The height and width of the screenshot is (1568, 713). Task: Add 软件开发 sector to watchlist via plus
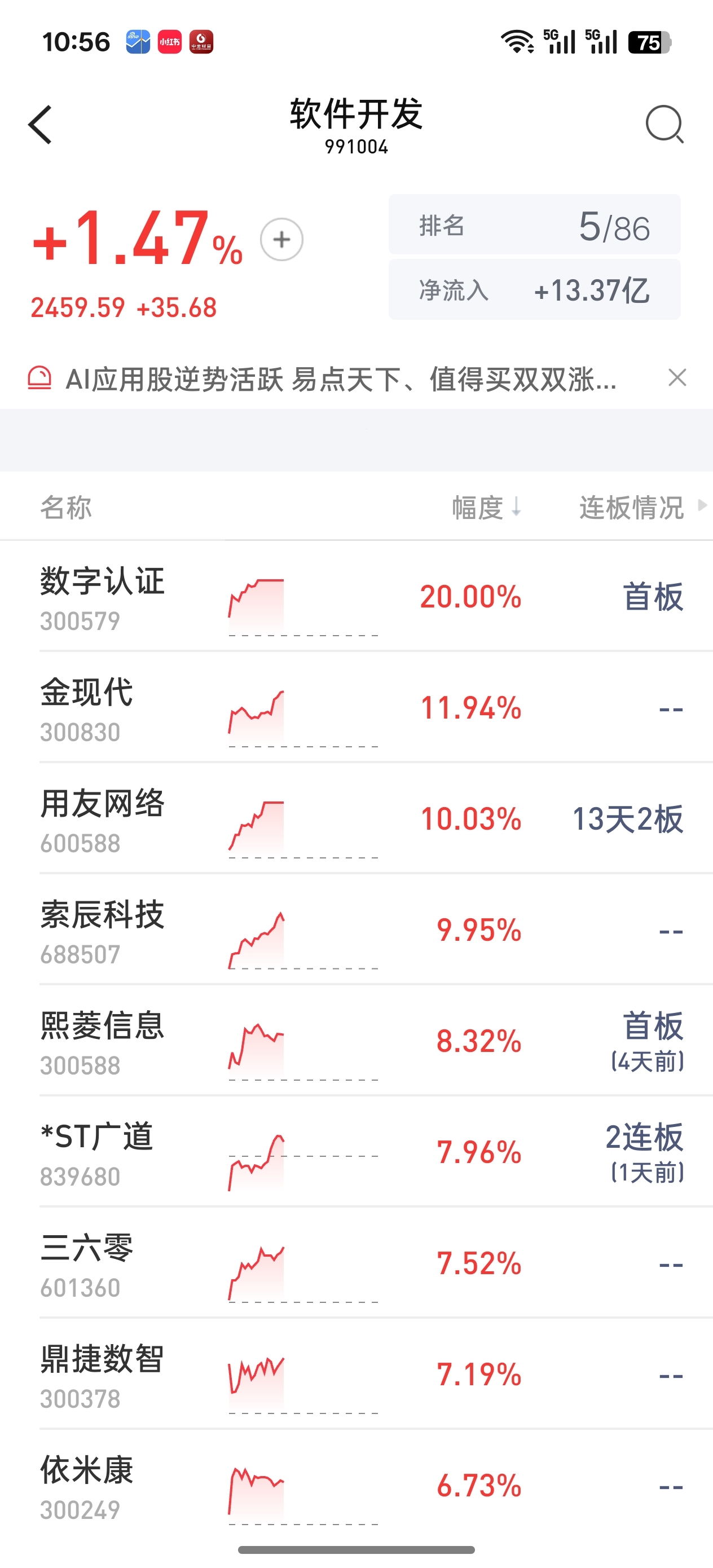(281, 239)
